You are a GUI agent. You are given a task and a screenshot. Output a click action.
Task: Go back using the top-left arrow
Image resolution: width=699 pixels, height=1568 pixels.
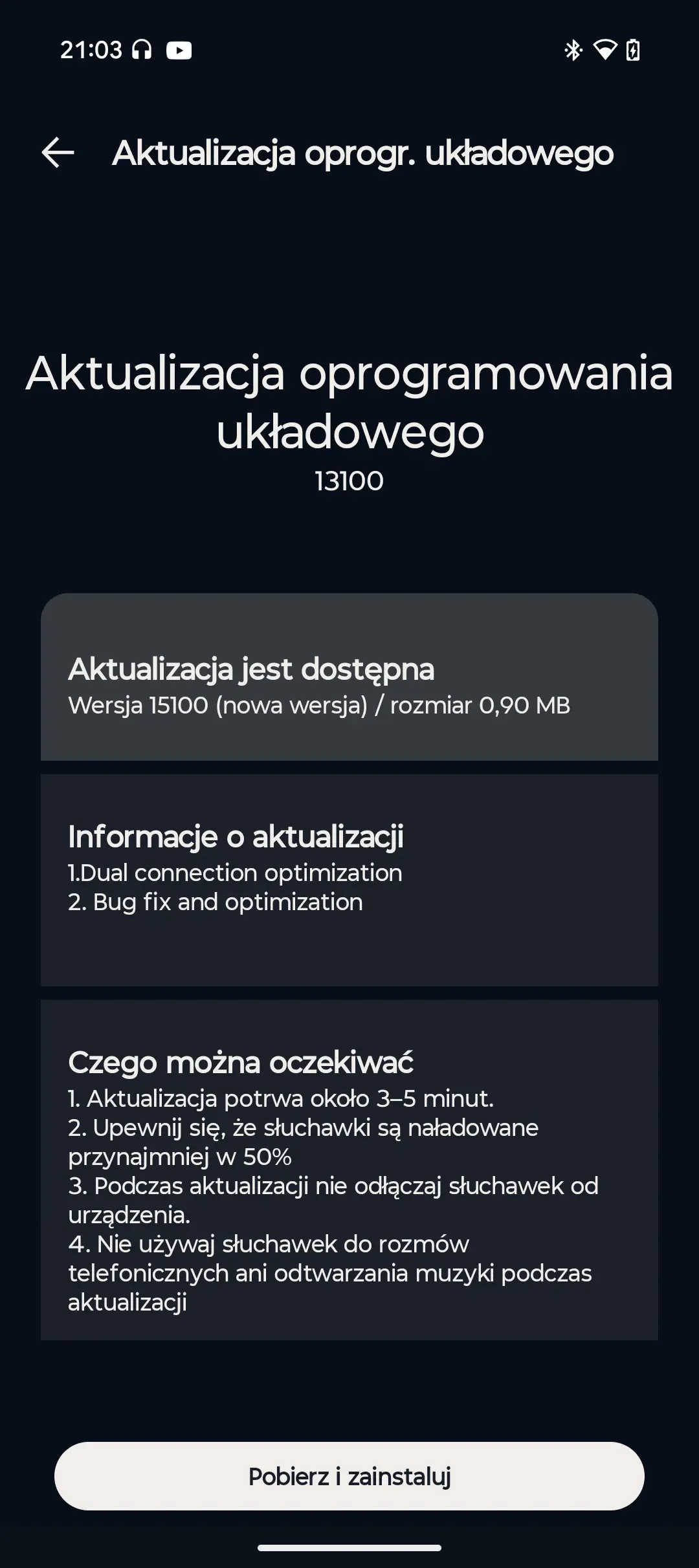tap(58, 153)
